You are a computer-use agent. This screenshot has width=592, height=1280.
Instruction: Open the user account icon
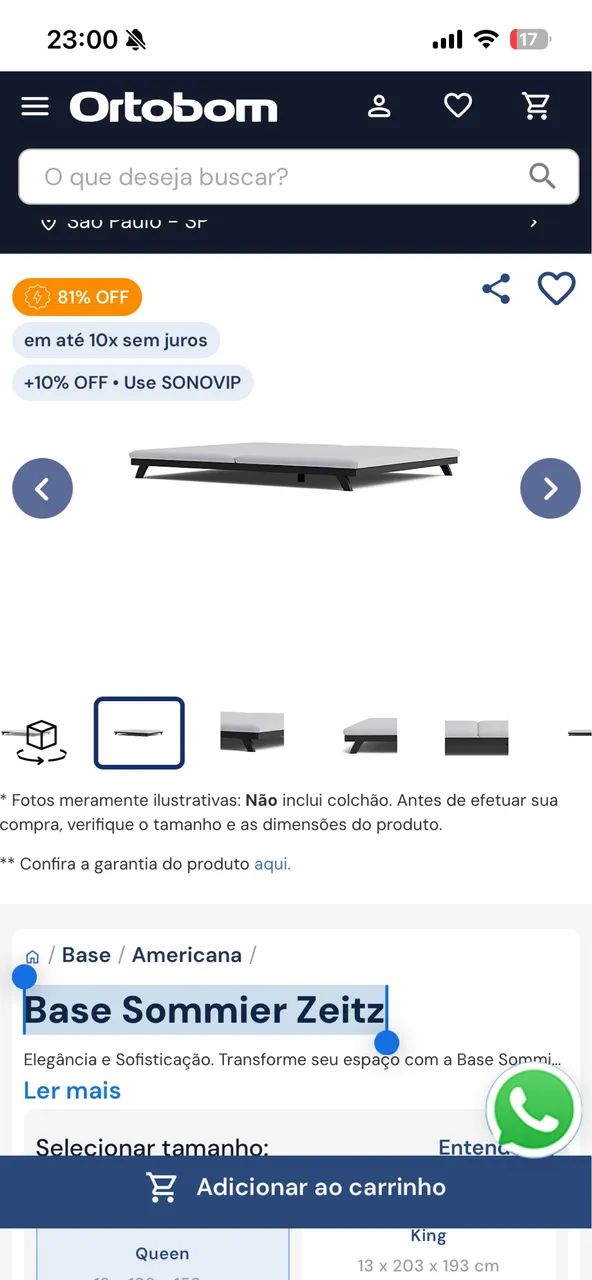point(379,106)
